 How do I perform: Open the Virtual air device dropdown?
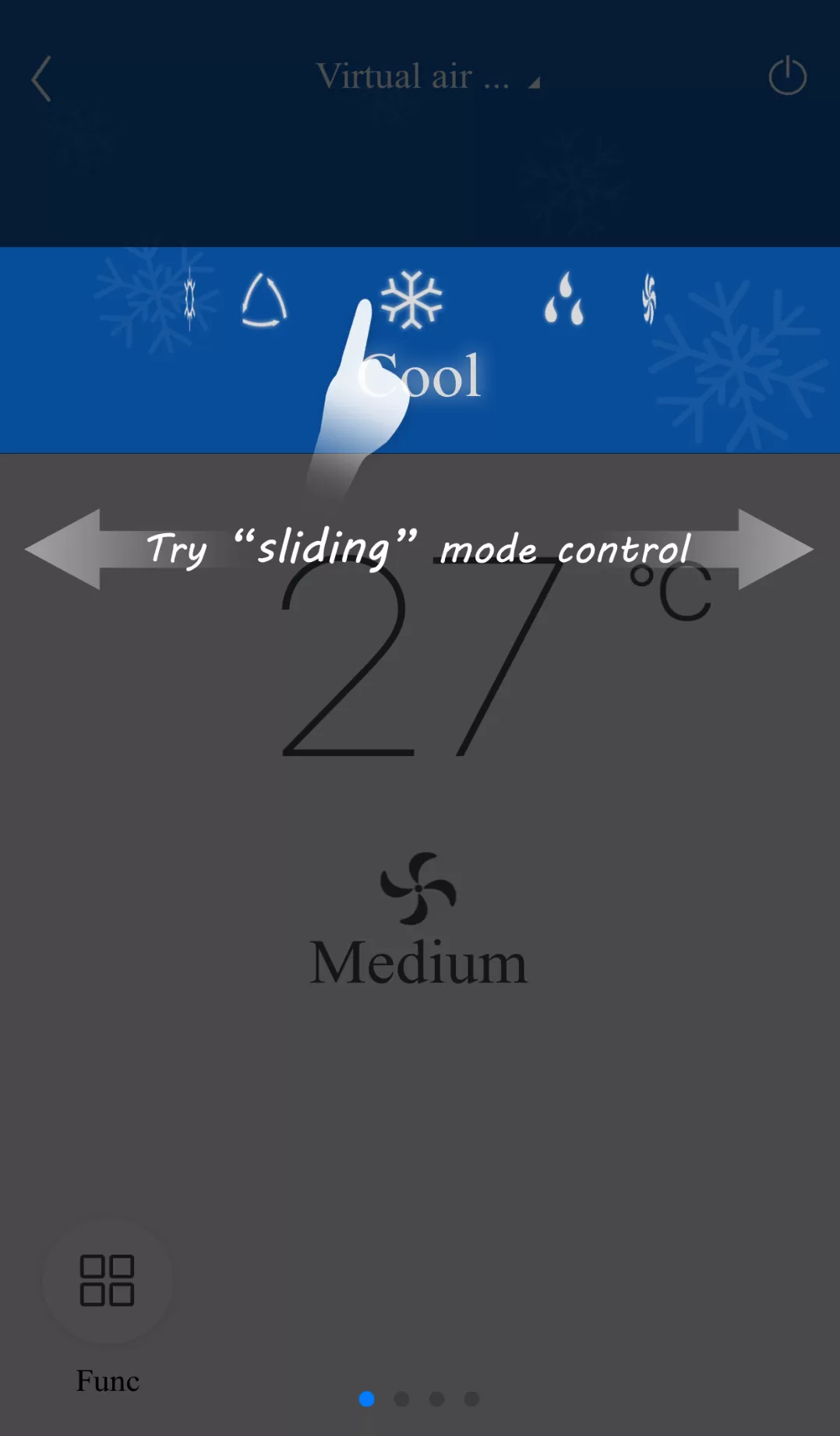(x=427, y=77)
